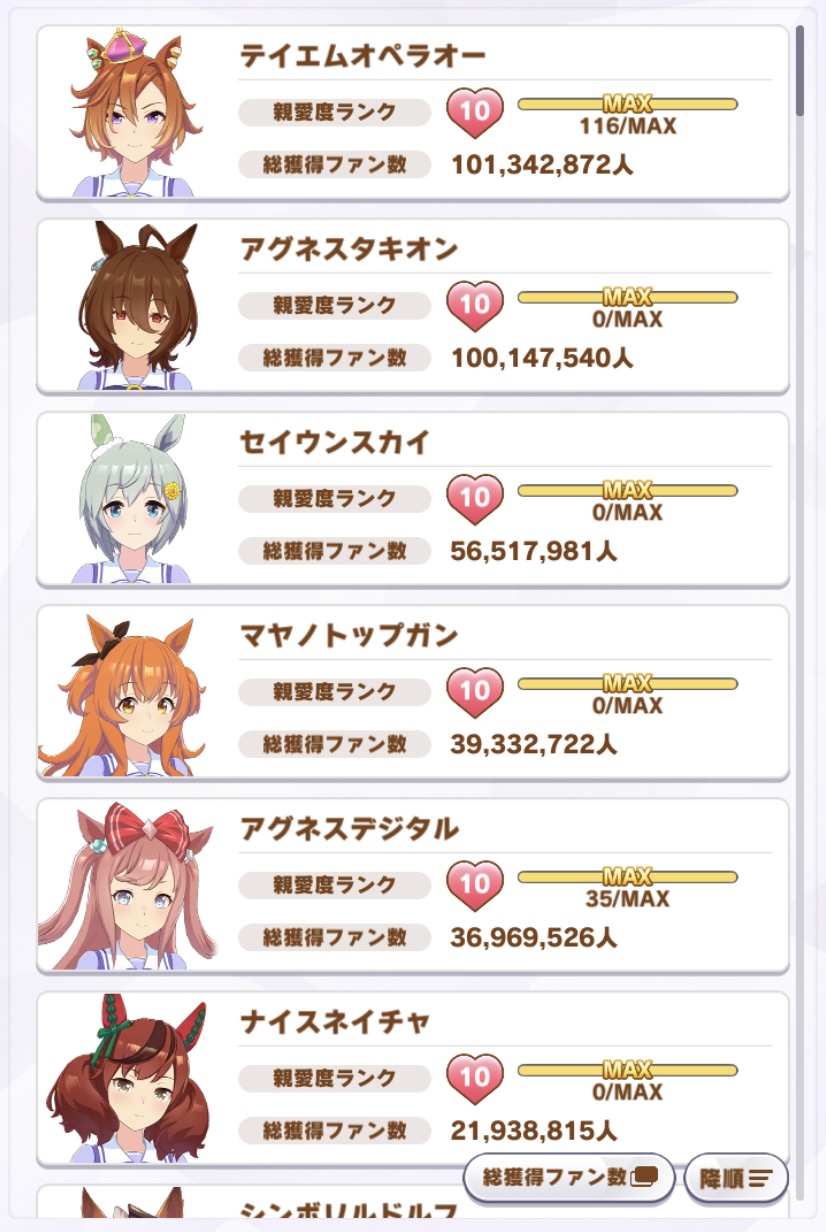Toggle the 降順 sort order button
The height and width of the screenshot is (1232, 826).
736,1178
